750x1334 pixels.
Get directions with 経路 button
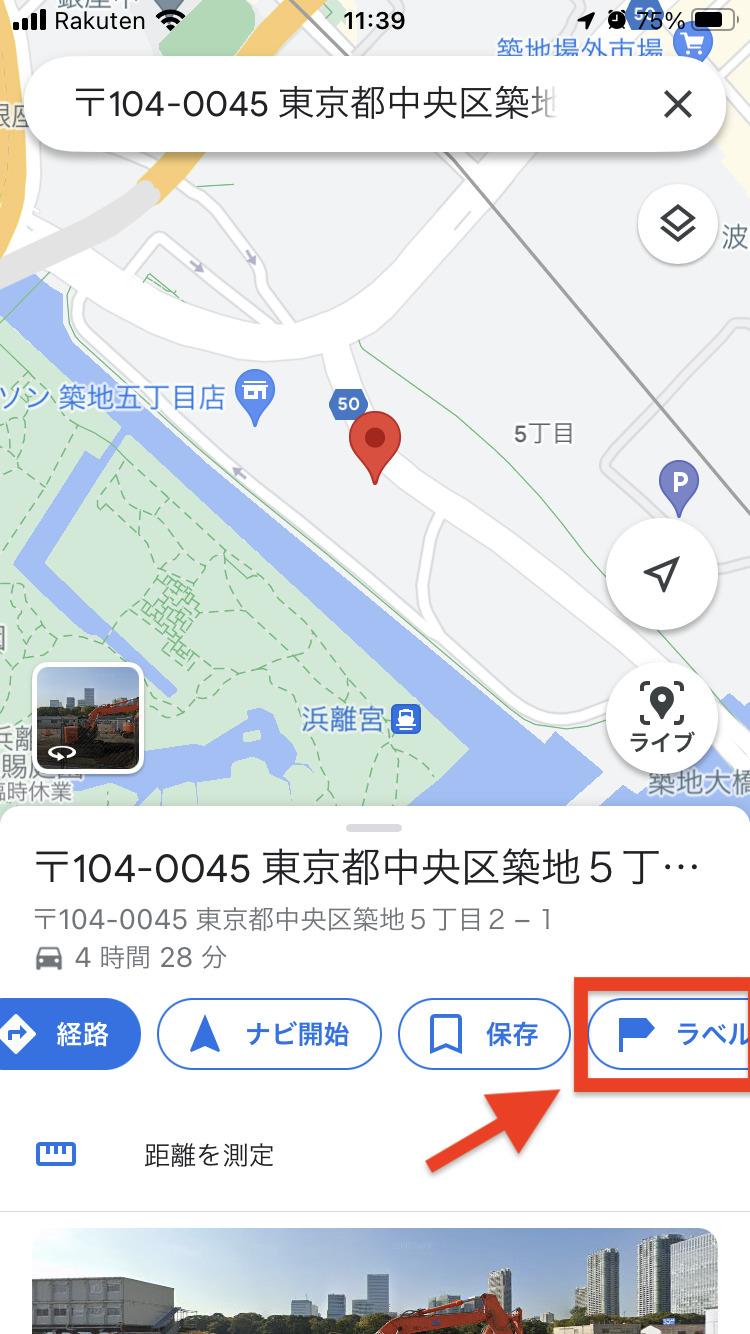coord(66,1034)
